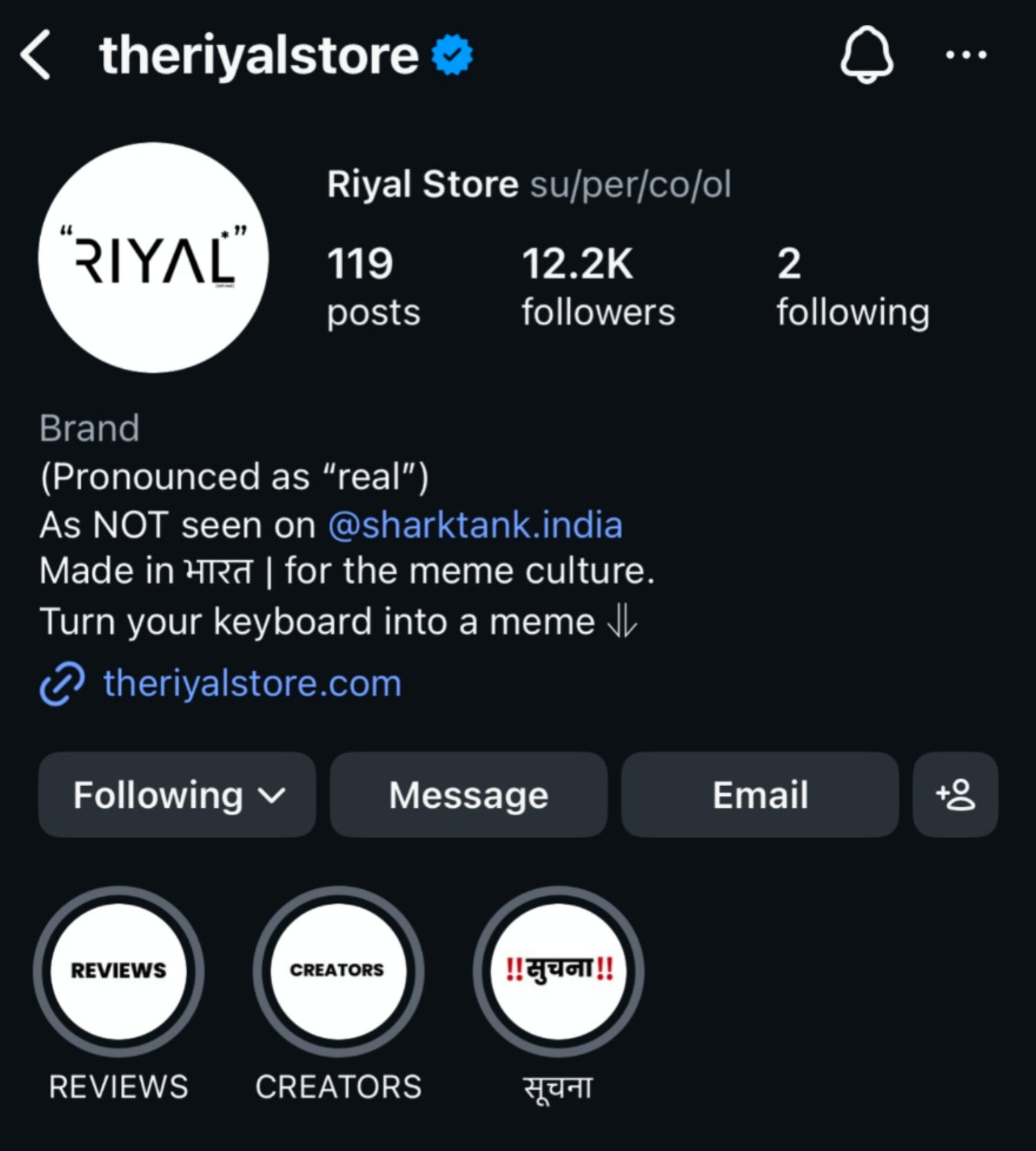The width and height of the screenshot is (1036, 1151).
Task: Open the CREATORS story highlight
Action: coord(338,971)
